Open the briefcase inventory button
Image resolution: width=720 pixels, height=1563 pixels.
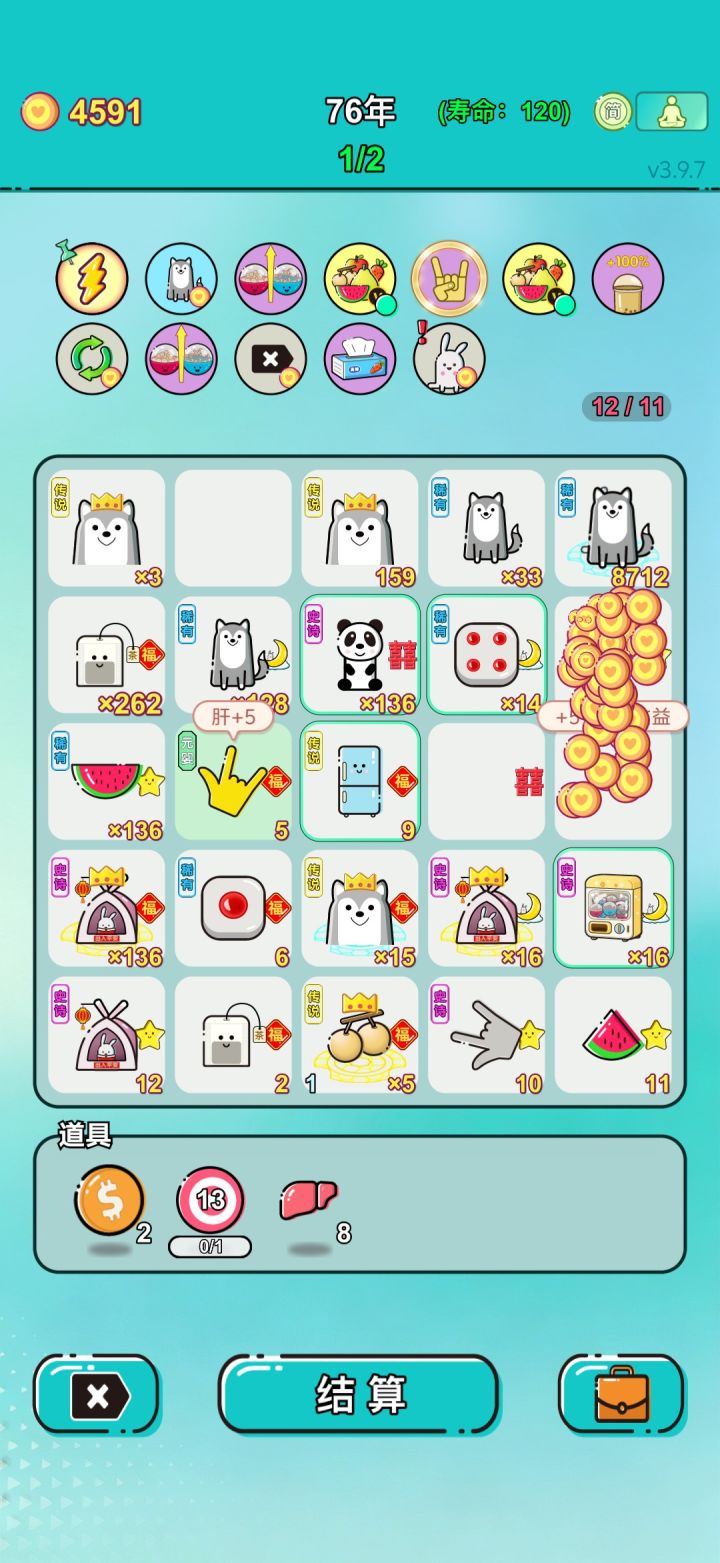coord(621,1394)
